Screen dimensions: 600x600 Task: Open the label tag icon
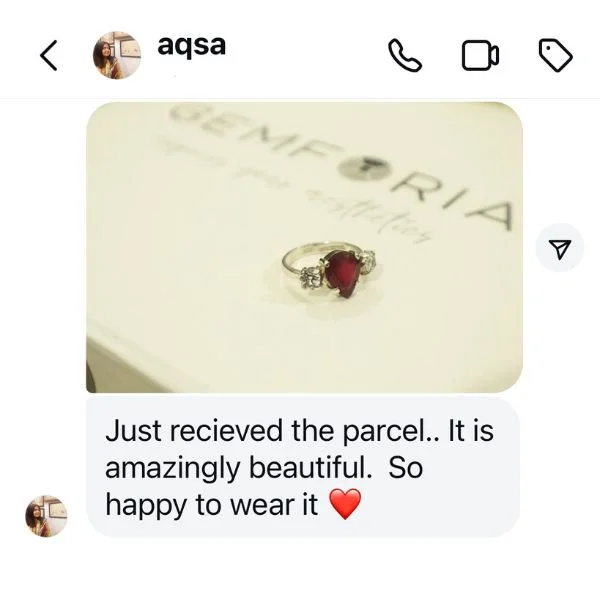[x=555, y=57]
